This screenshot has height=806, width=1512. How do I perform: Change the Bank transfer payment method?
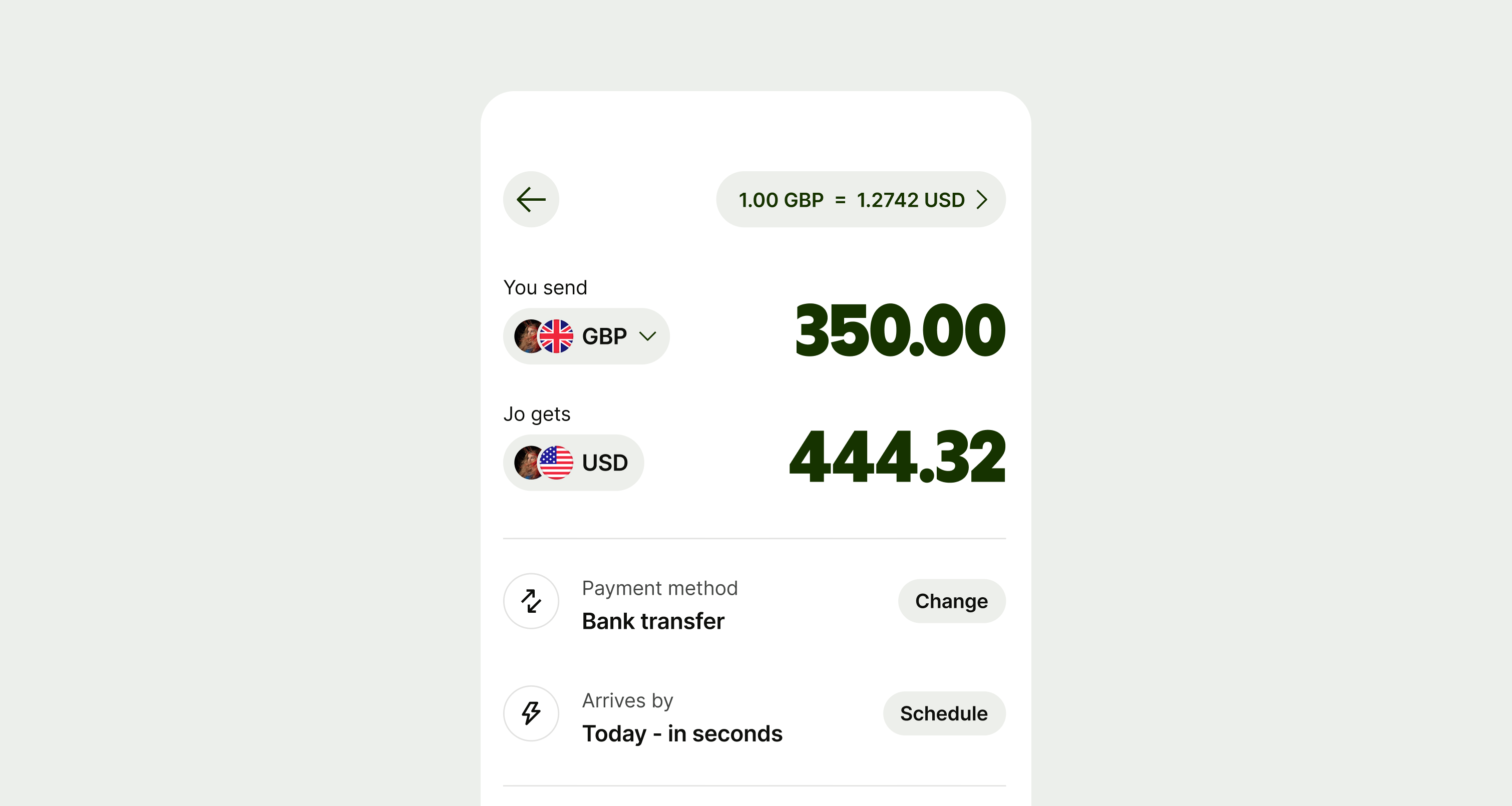pyautogui.click(x=951, y=601)
